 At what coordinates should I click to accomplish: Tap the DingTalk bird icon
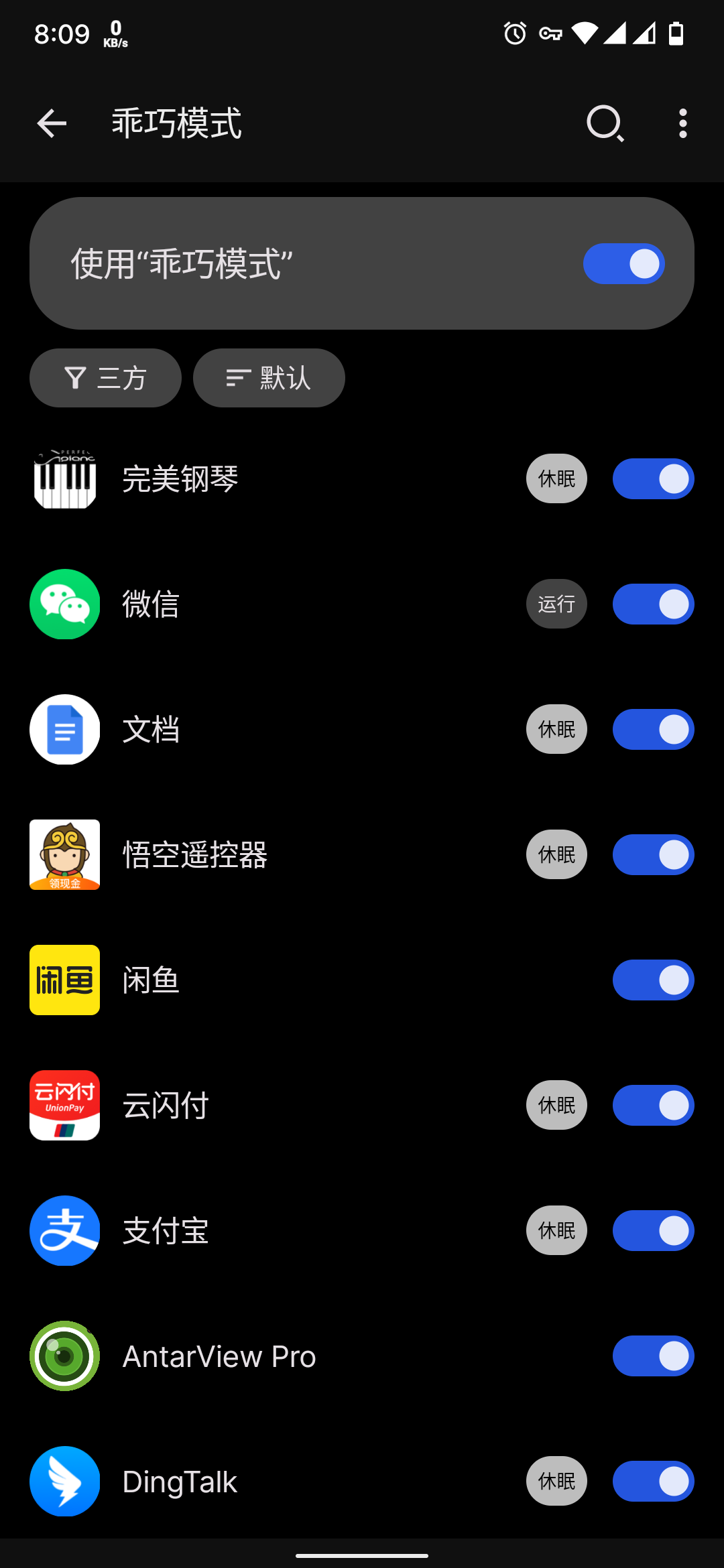pyautogui.click(x=64, y=1482)
